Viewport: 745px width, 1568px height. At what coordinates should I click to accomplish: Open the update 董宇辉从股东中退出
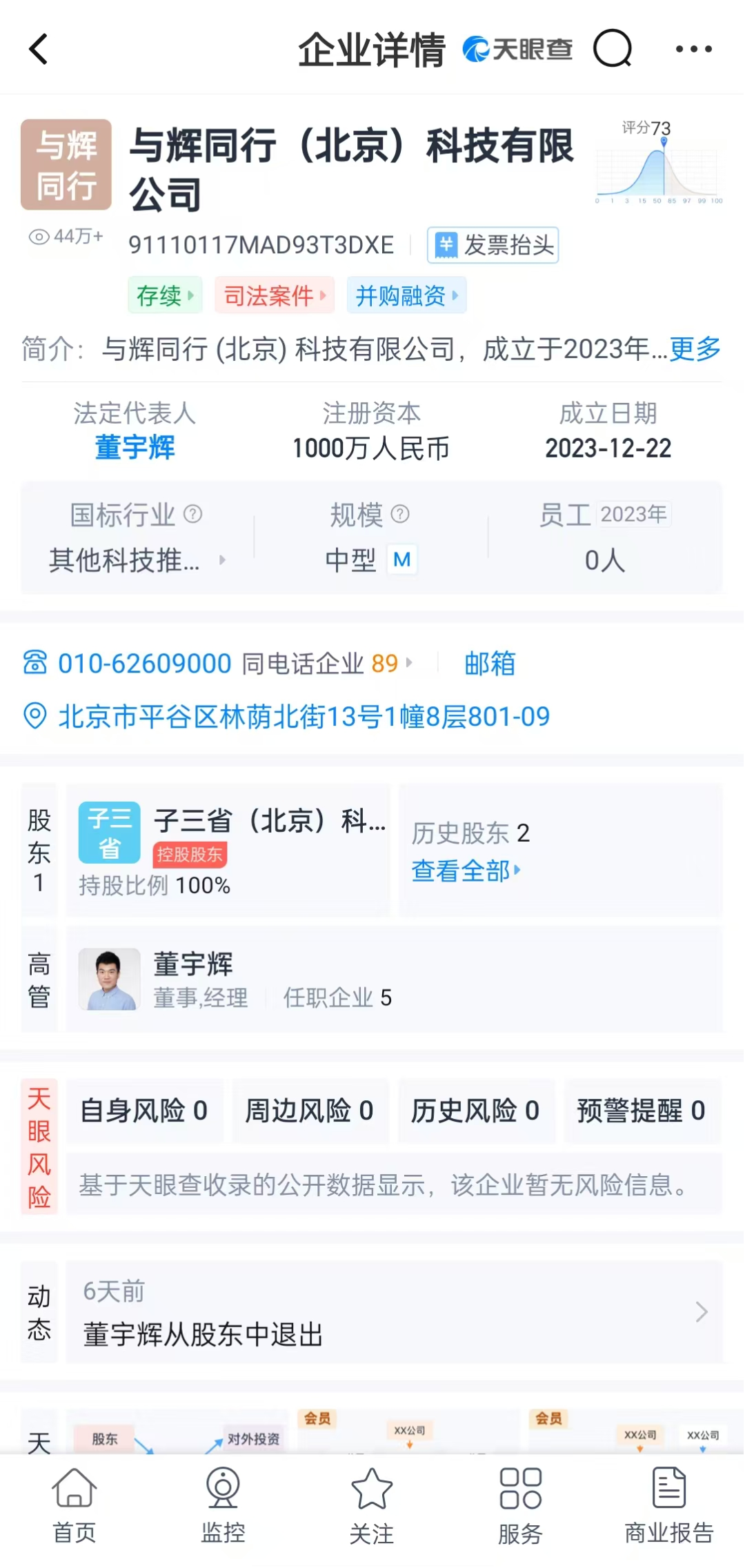[394, 1311]
